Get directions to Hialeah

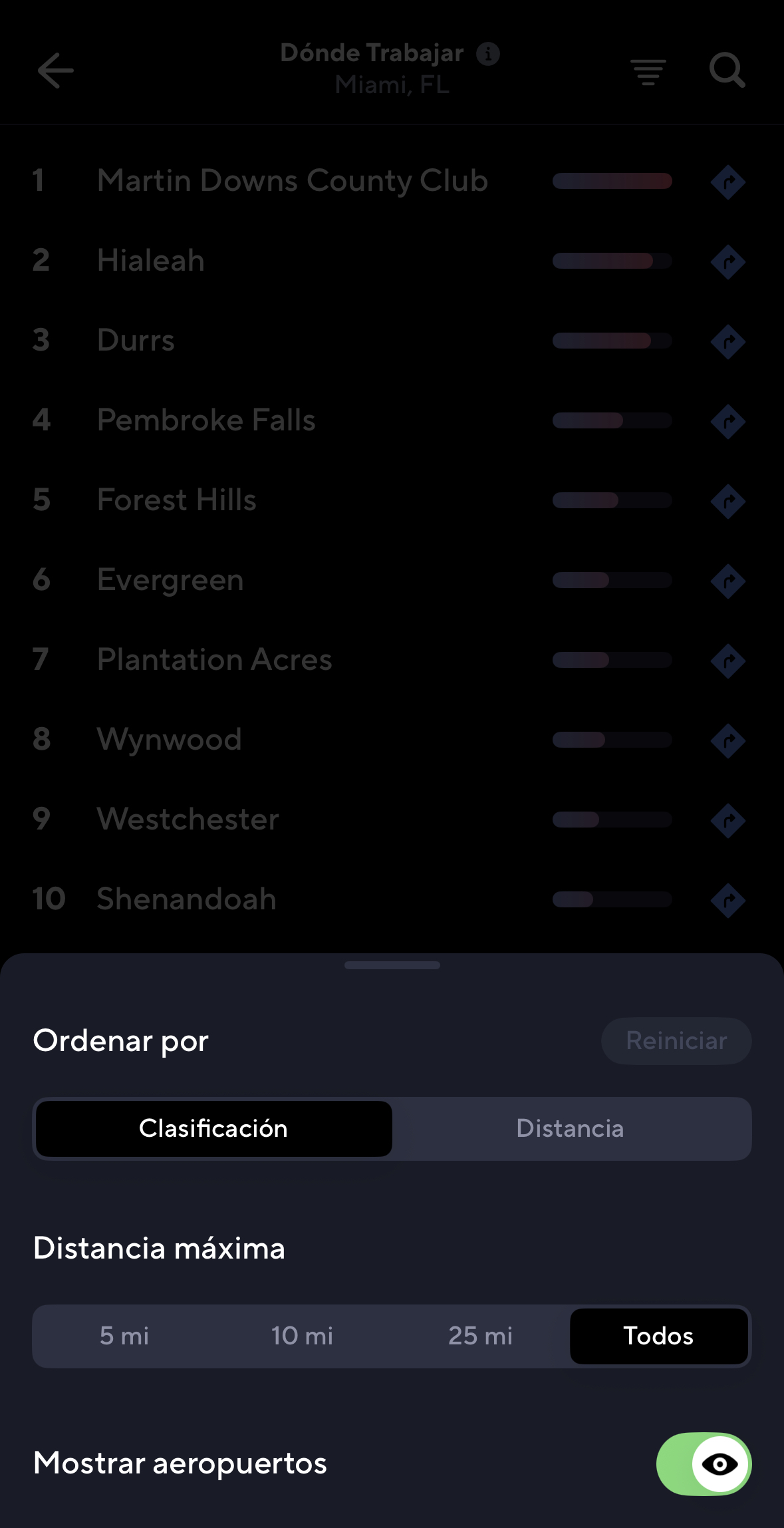727,261
